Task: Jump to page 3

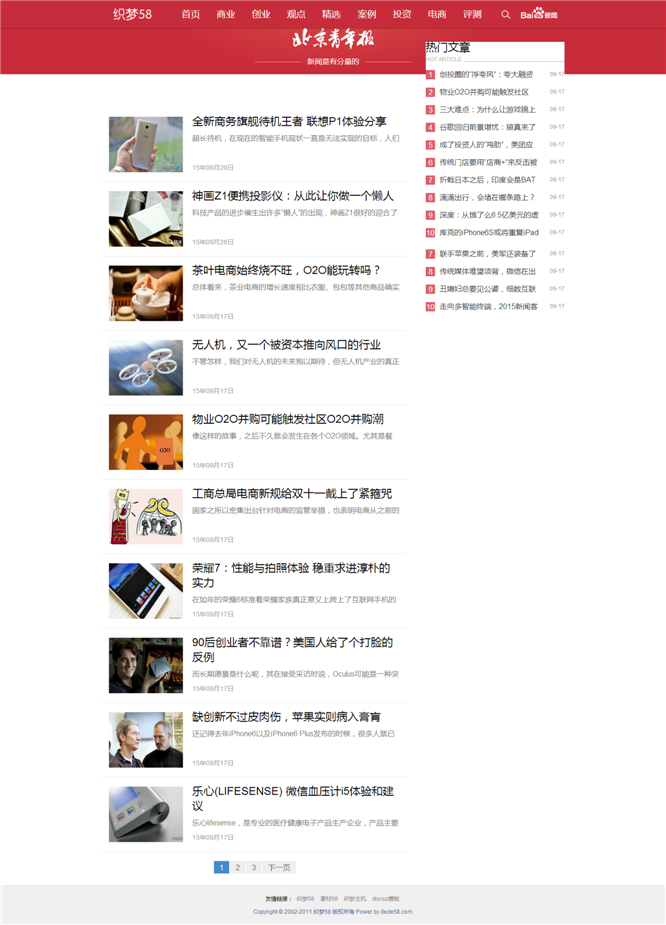Action: tap(254, 867)
